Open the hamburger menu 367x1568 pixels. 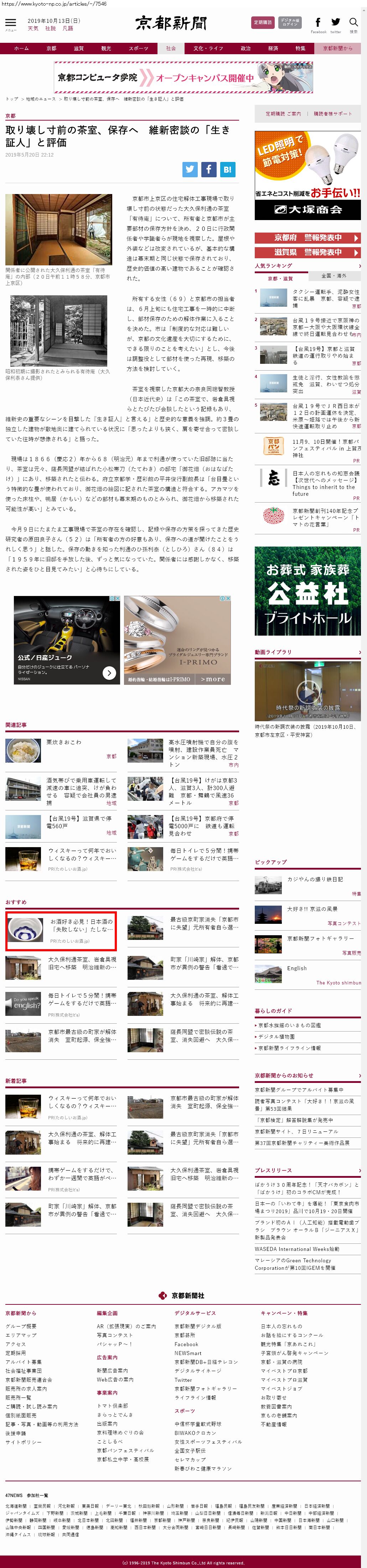point(10,22)
